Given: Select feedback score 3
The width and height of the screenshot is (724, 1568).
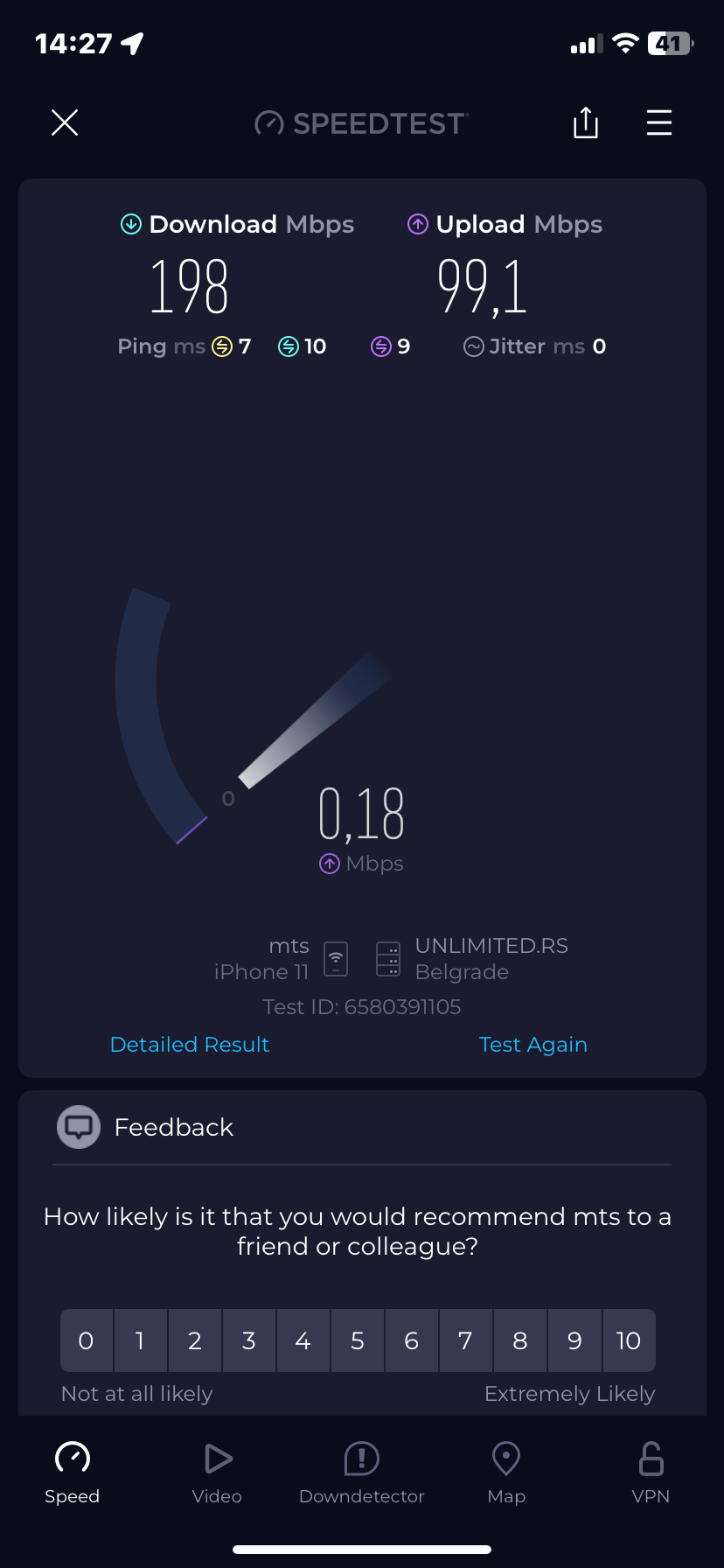Looking at the screenshot, I should [x=249, y=1340].
